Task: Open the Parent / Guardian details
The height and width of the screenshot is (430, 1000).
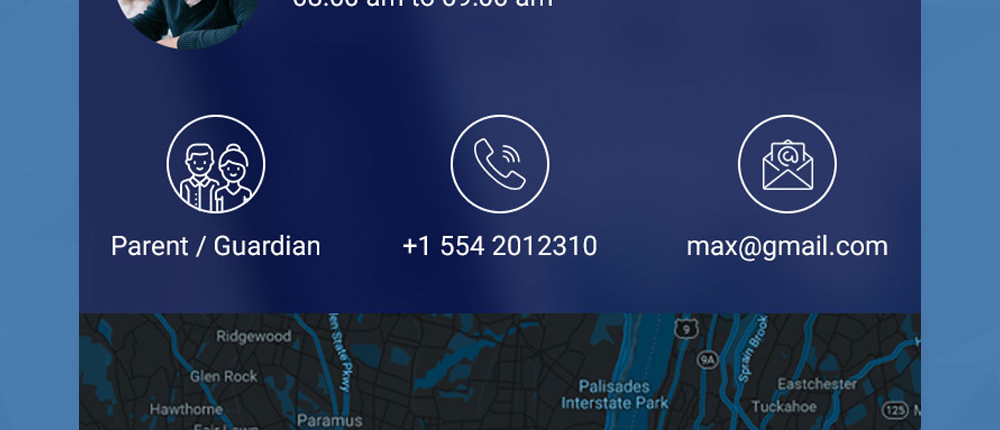Action: (216, 165)
